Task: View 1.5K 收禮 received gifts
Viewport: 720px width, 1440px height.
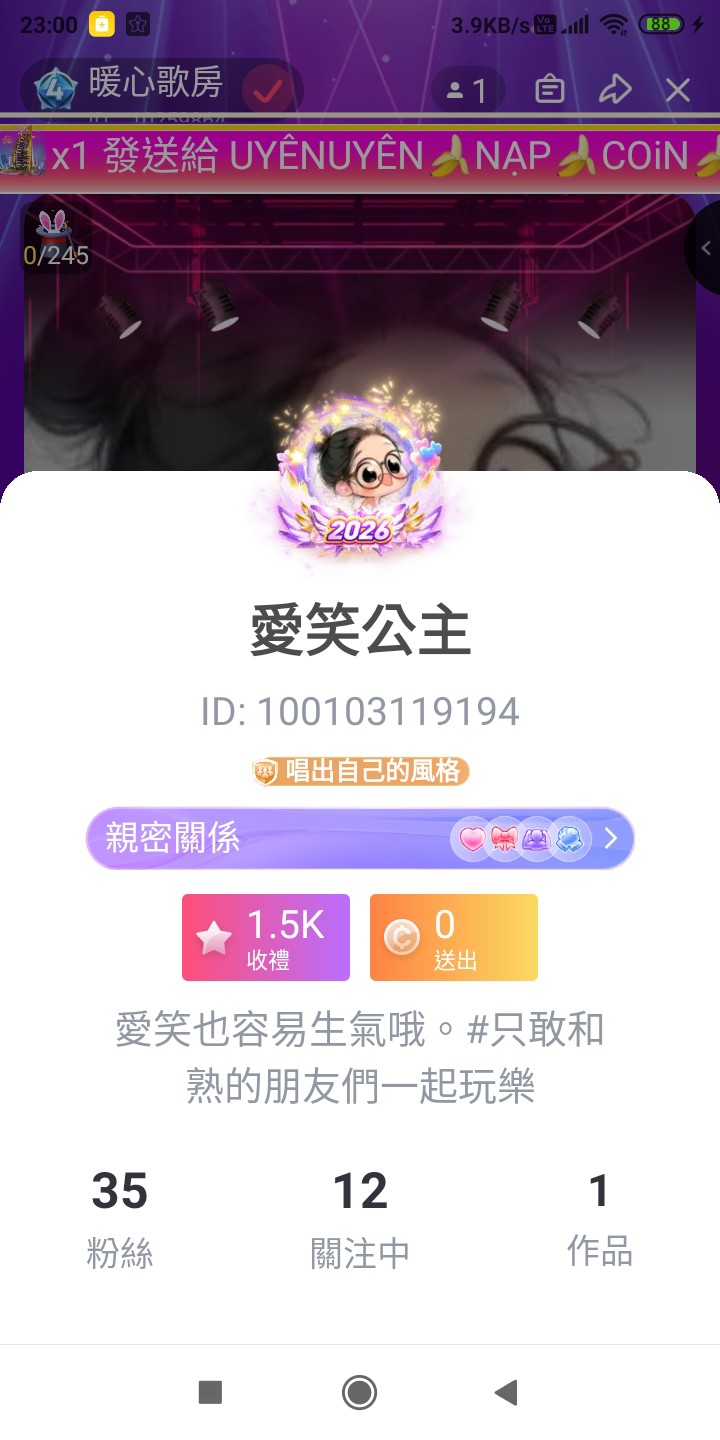Action: coord(266,937)
